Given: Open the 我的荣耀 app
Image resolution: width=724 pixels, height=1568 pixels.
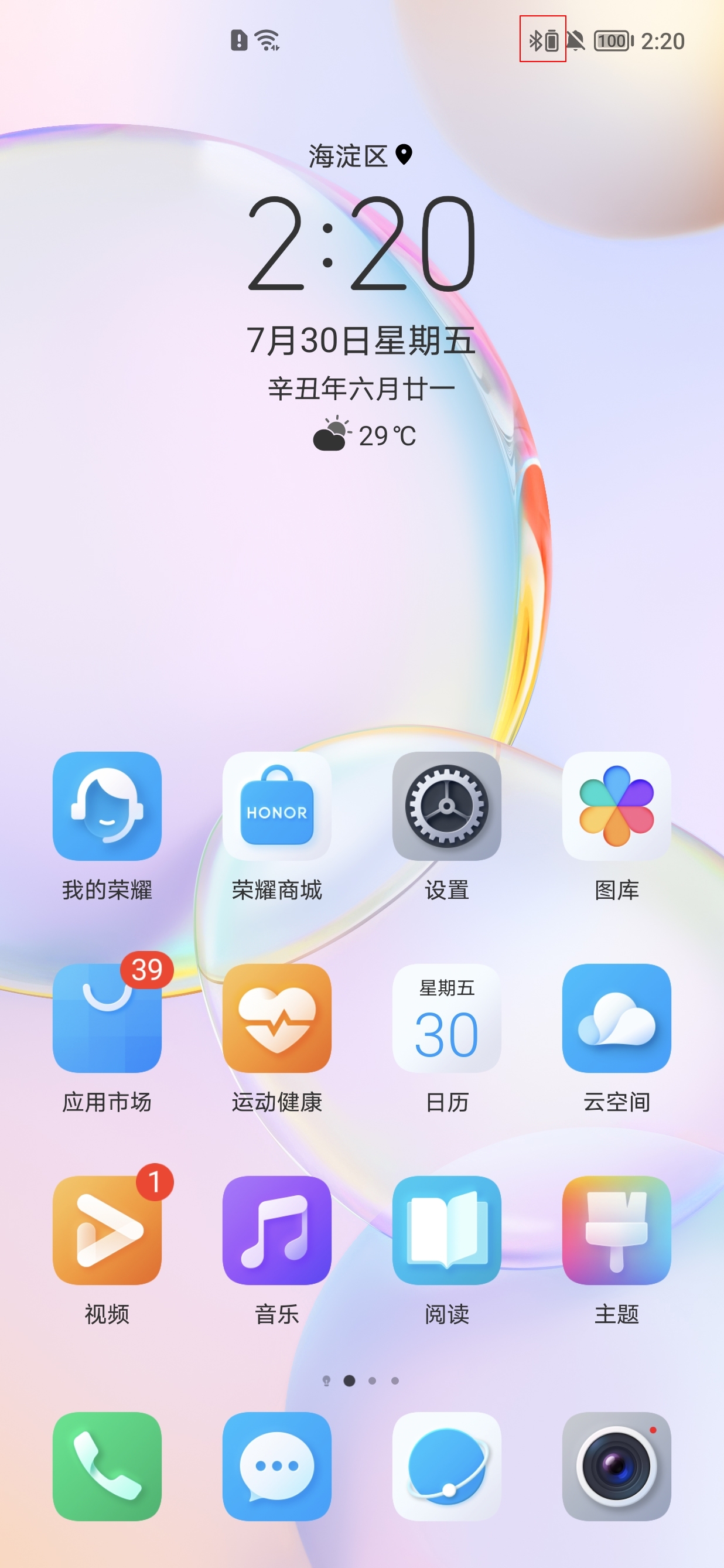Looking at the screenshot, I should [107, 806].
